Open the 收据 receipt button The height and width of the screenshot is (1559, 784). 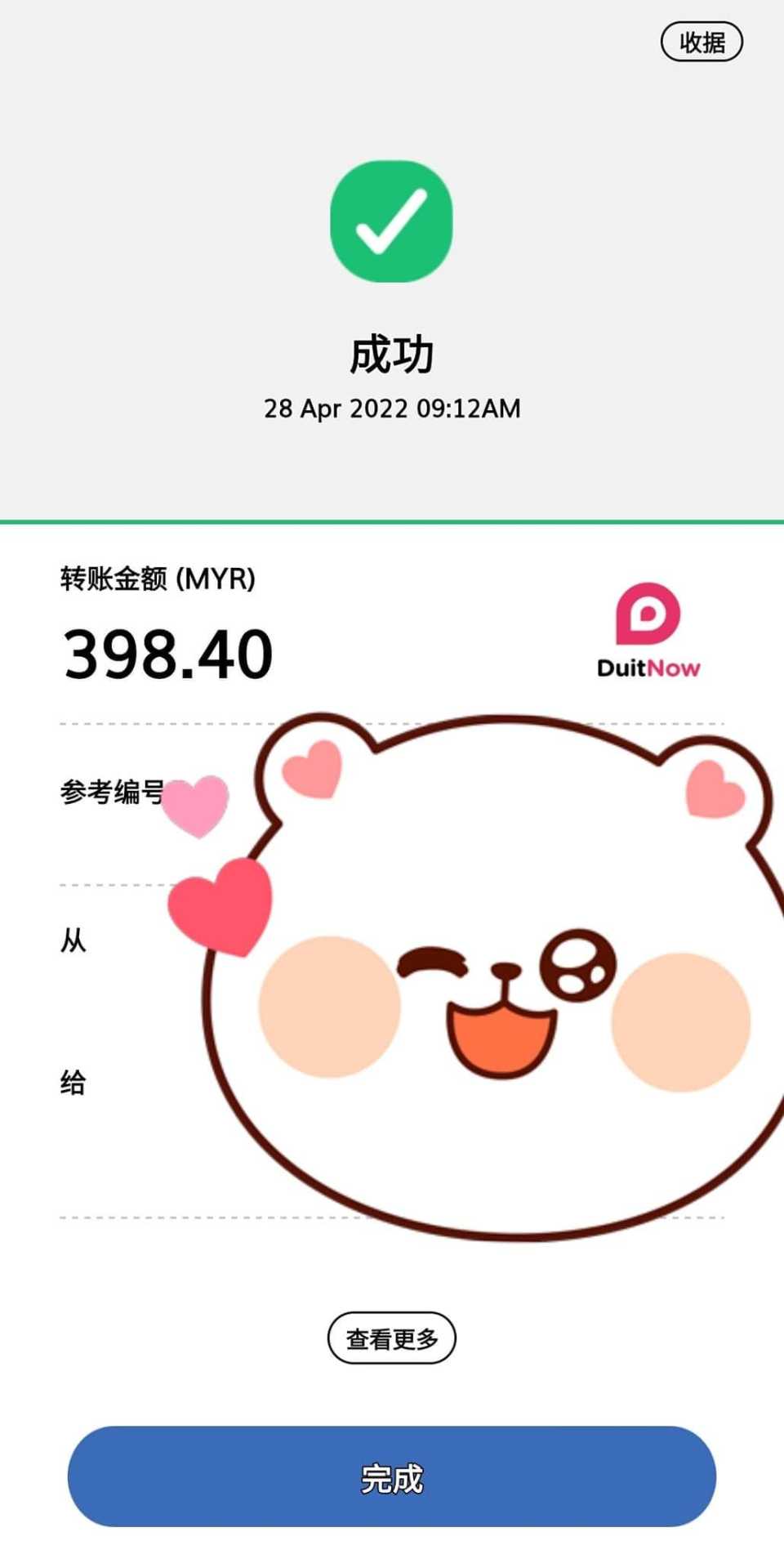[x=702, y=42]
